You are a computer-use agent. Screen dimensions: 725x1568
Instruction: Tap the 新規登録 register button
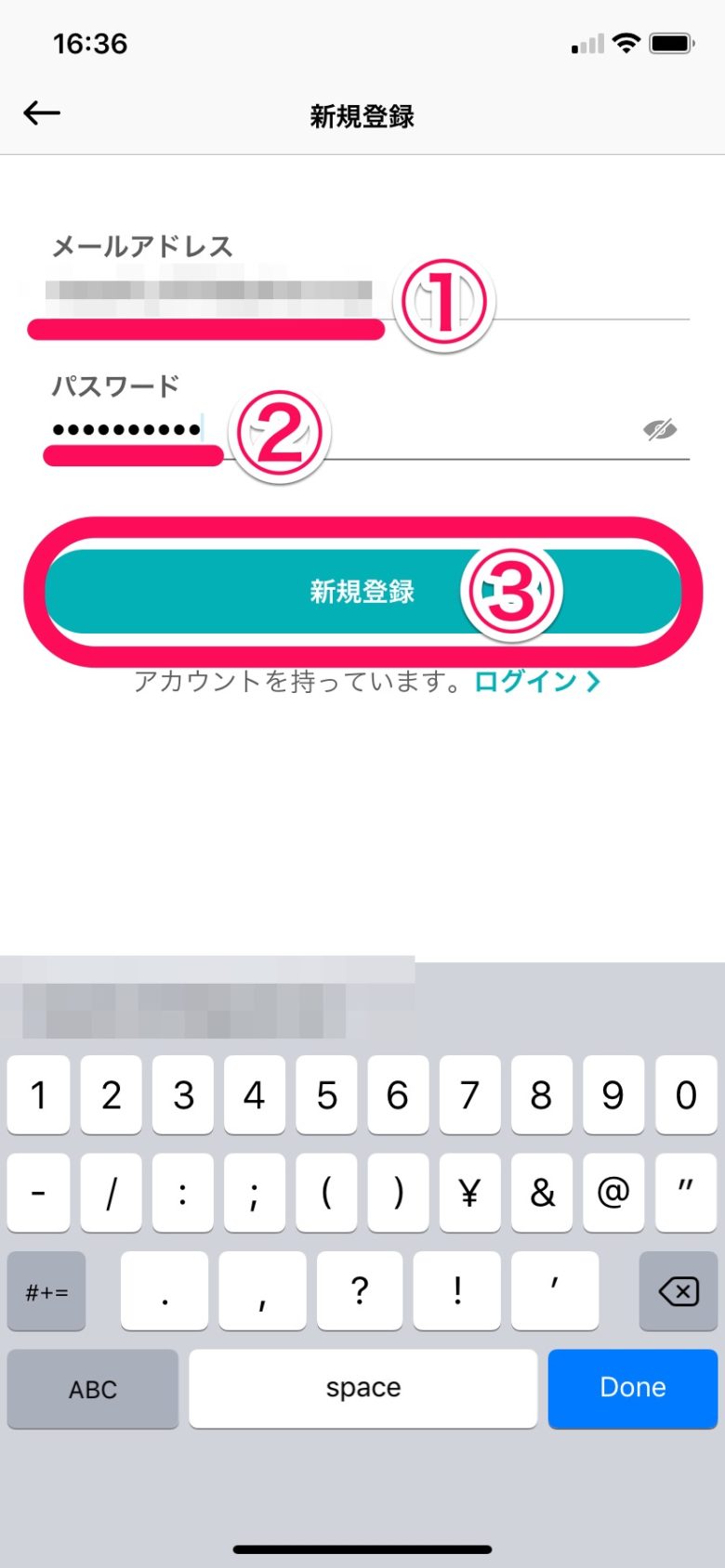tap(362, 592)
